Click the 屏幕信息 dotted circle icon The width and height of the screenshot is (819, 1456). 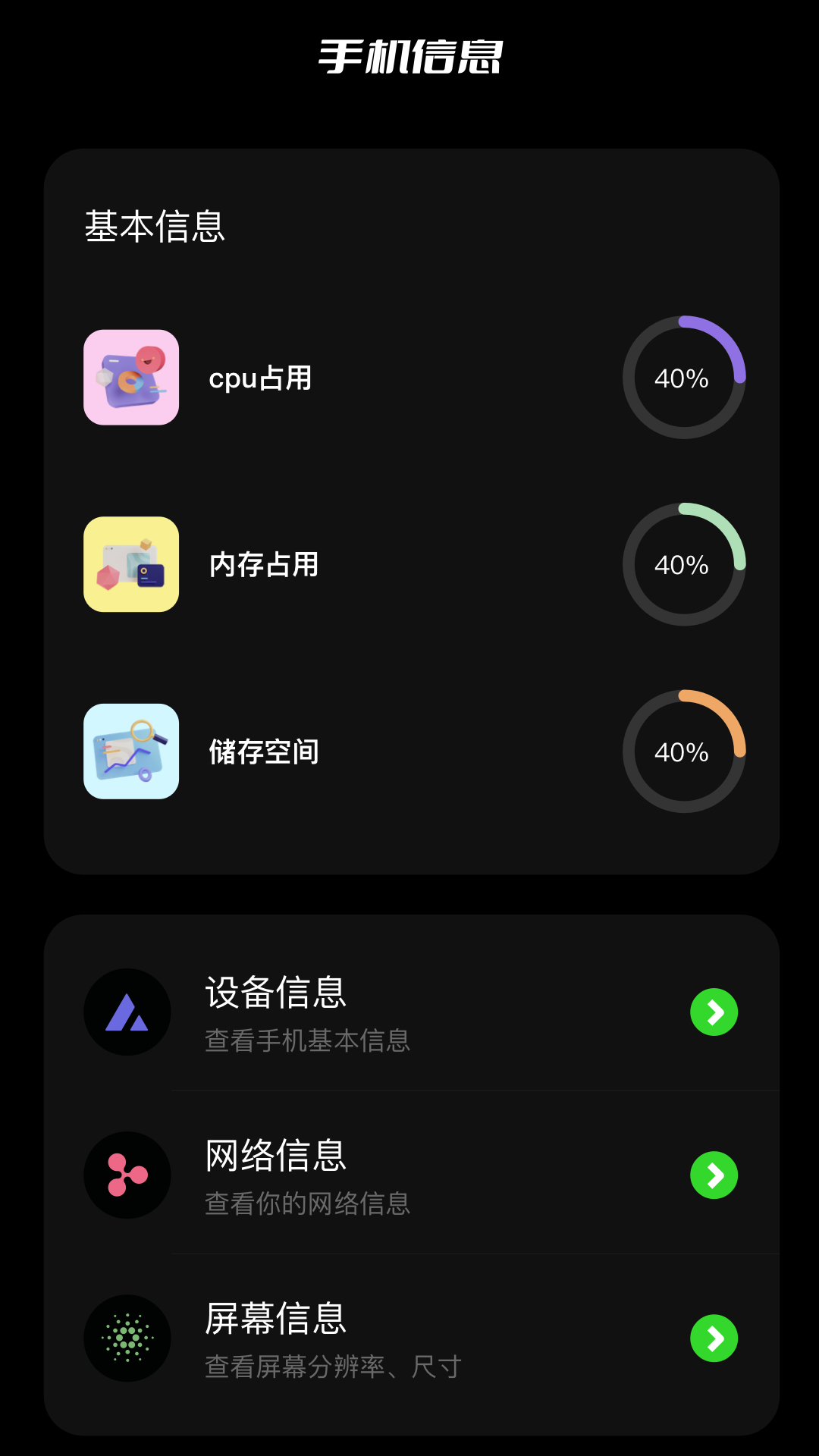pos(127,1338)
